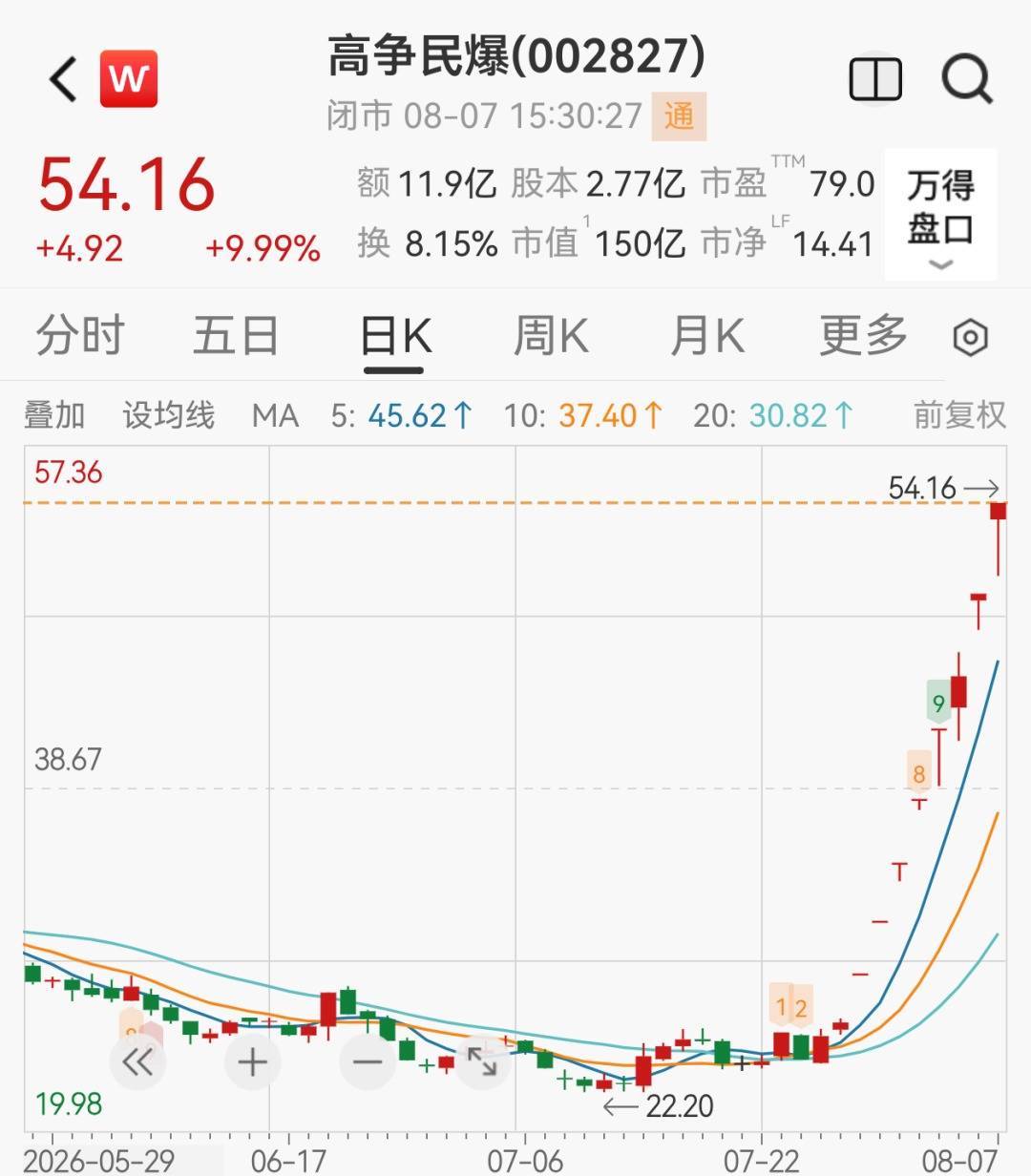Open the search magnifier icon

967,79
